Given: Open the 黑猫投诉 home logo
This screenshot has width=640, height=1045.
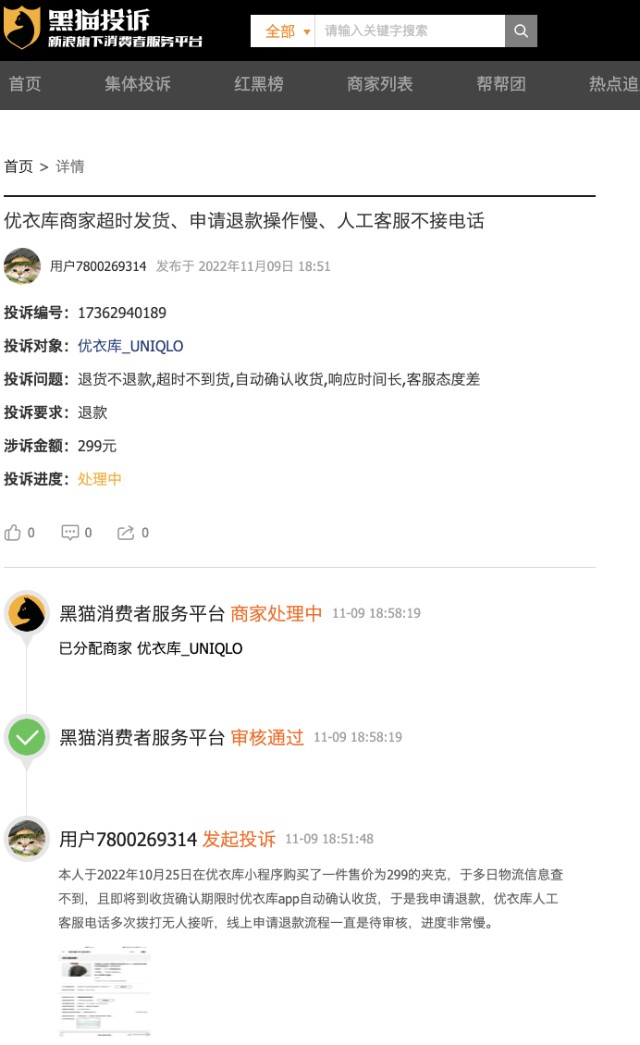Looking at the screenshot, I should (x=103, y=28).
